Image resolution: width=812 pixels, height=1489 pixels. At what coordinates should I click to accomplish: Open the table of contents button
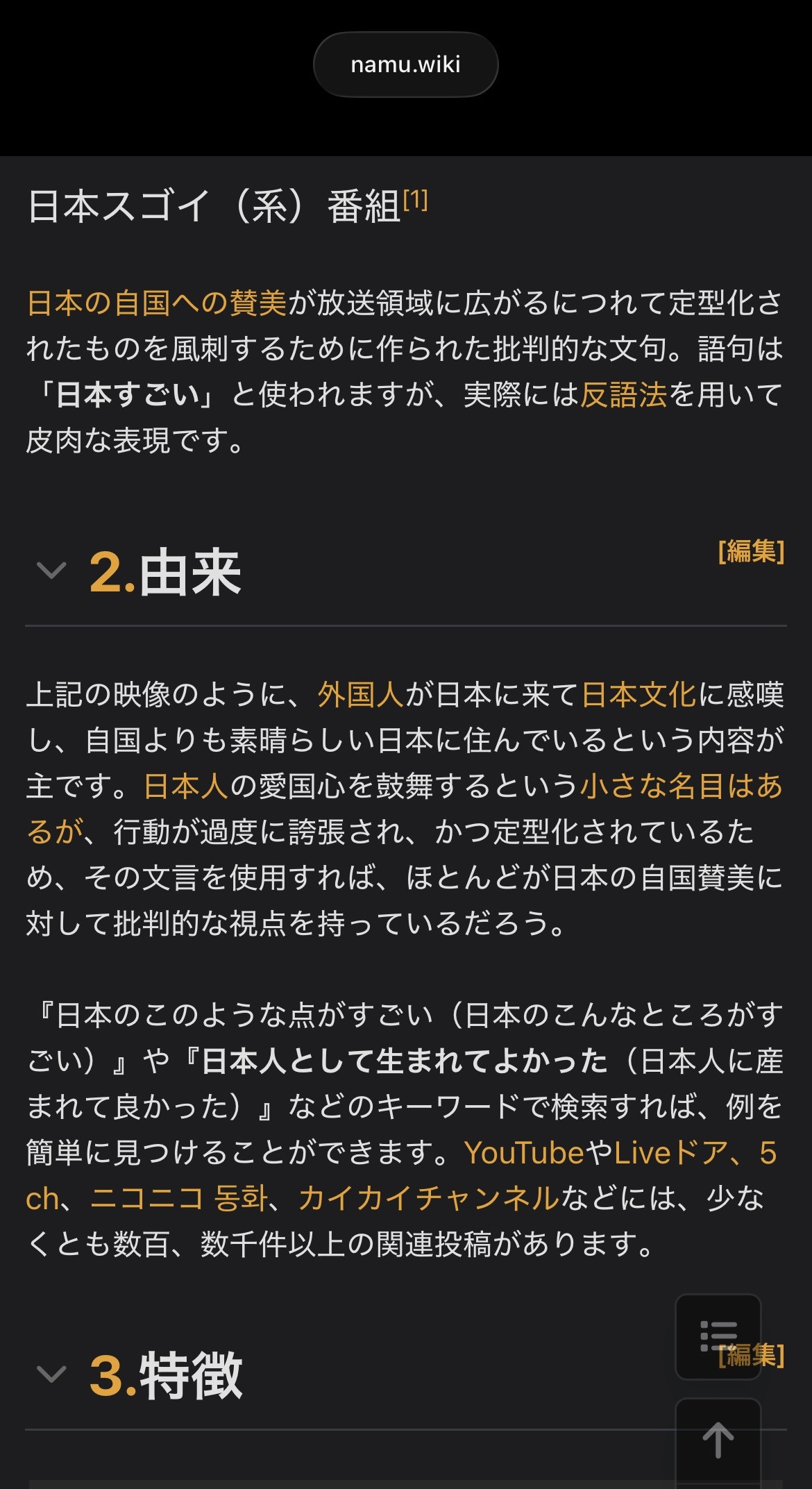718,1335
